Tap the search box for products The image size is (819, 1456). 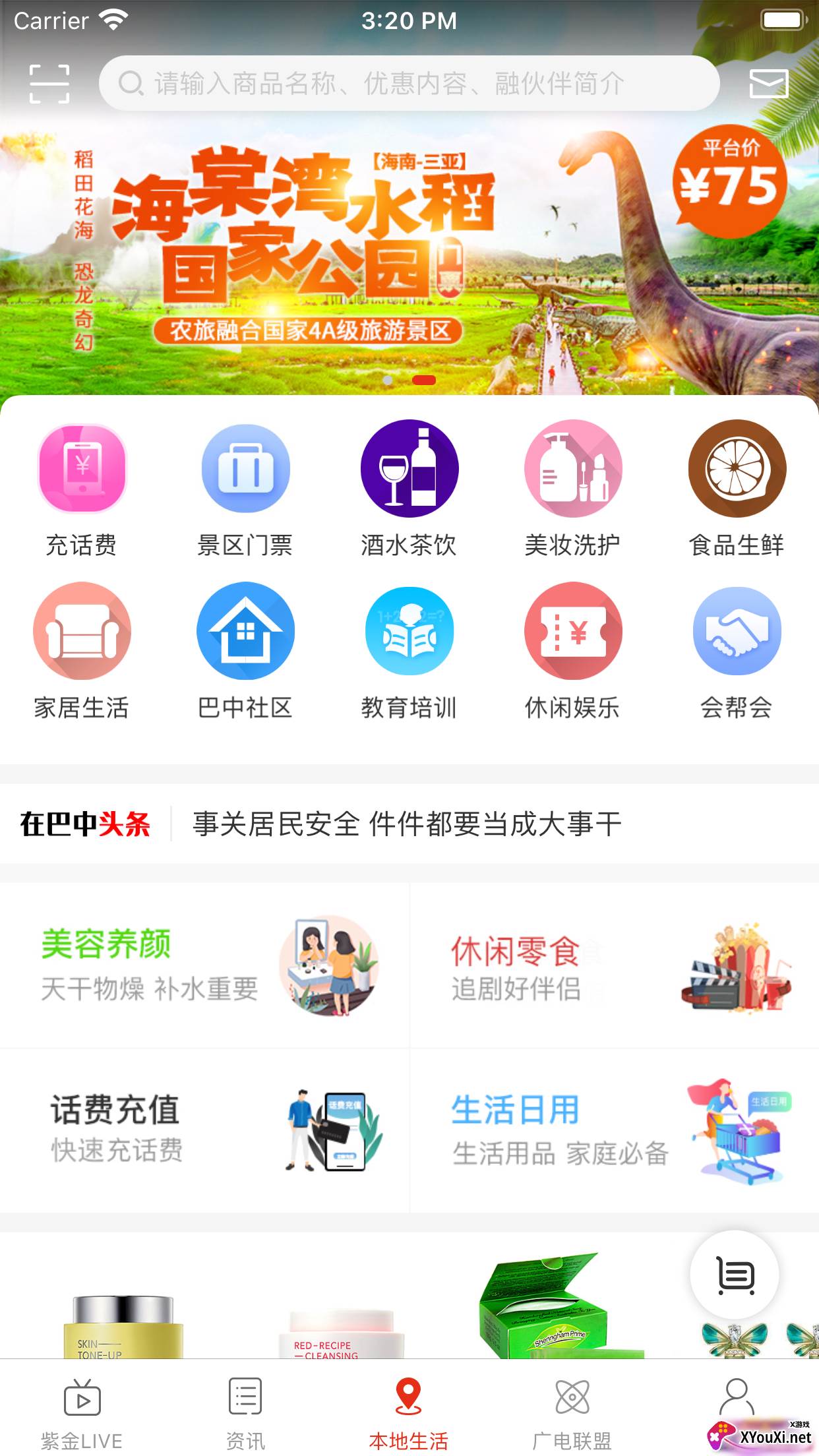click(409, 84)
